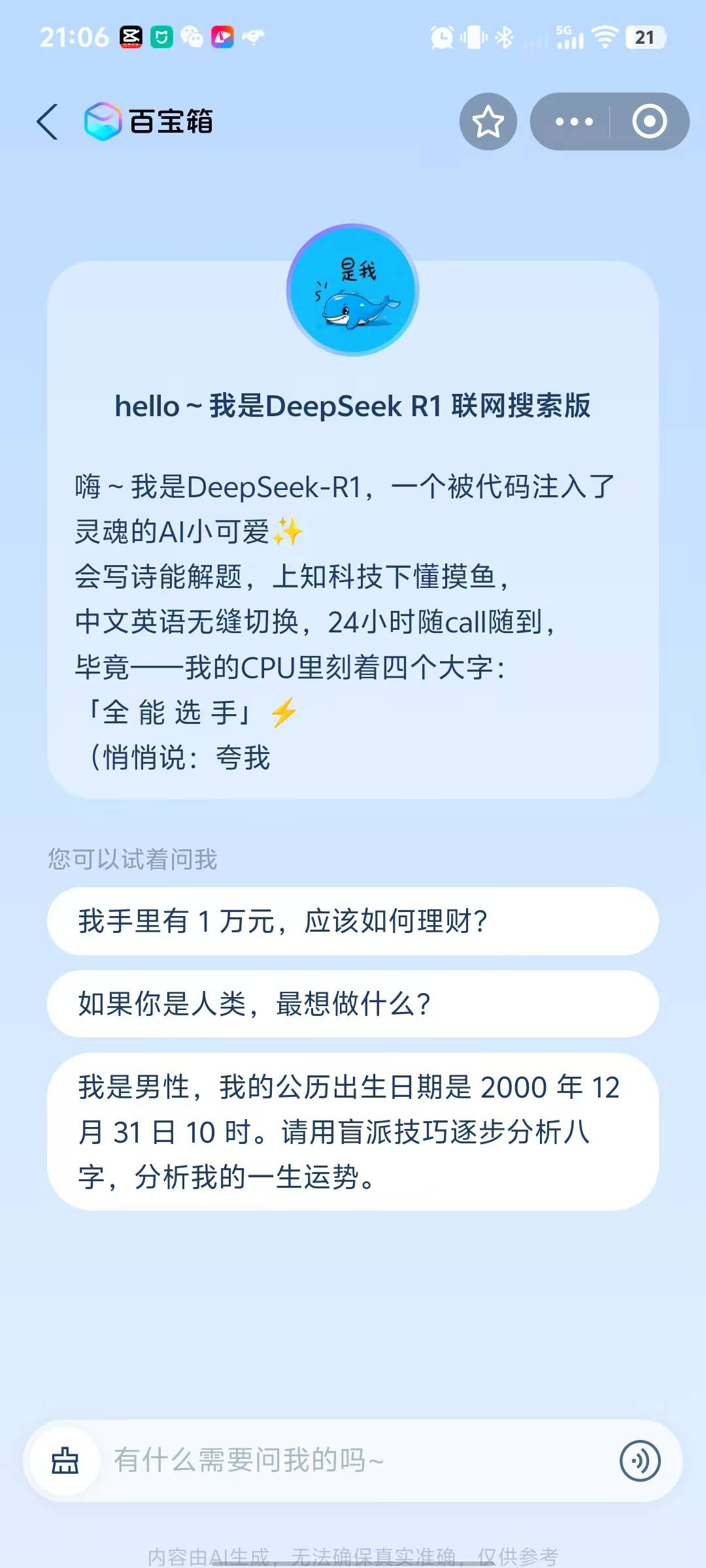Focus the 有什么需要问我的吗 input field

353,1461
